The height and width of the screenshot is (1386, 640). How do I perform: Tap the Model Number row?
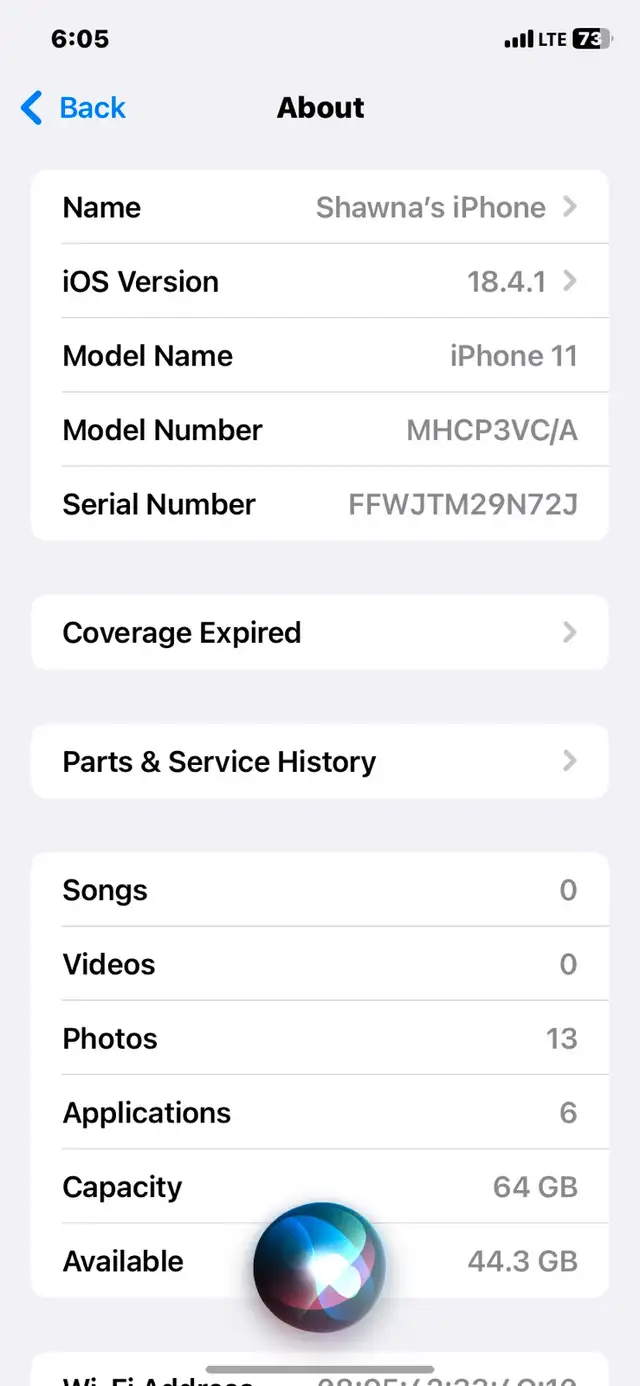click(320, 429)
